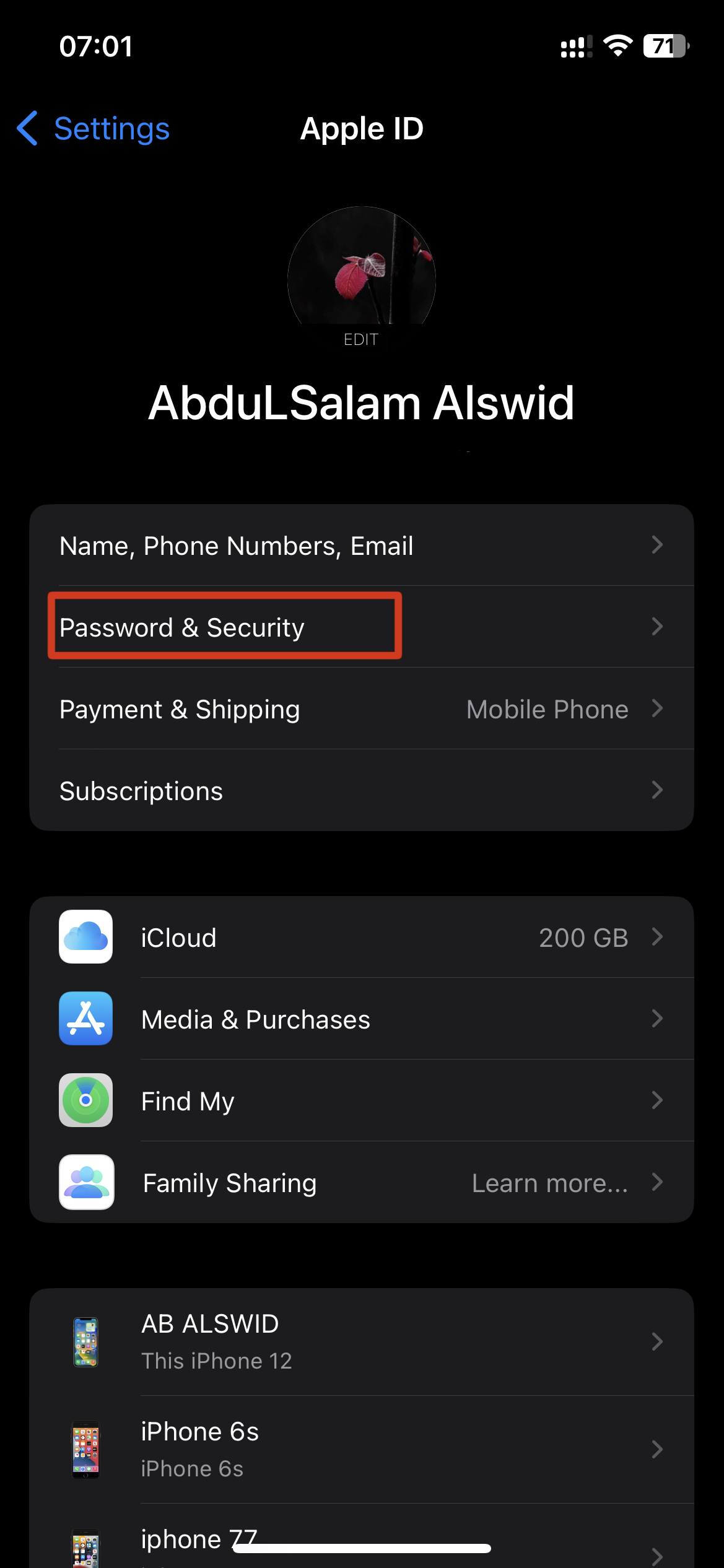This screenshot has width=724, height=1568.
Task: Open iCloud storage settings
Action: click(x=361, y=938)
